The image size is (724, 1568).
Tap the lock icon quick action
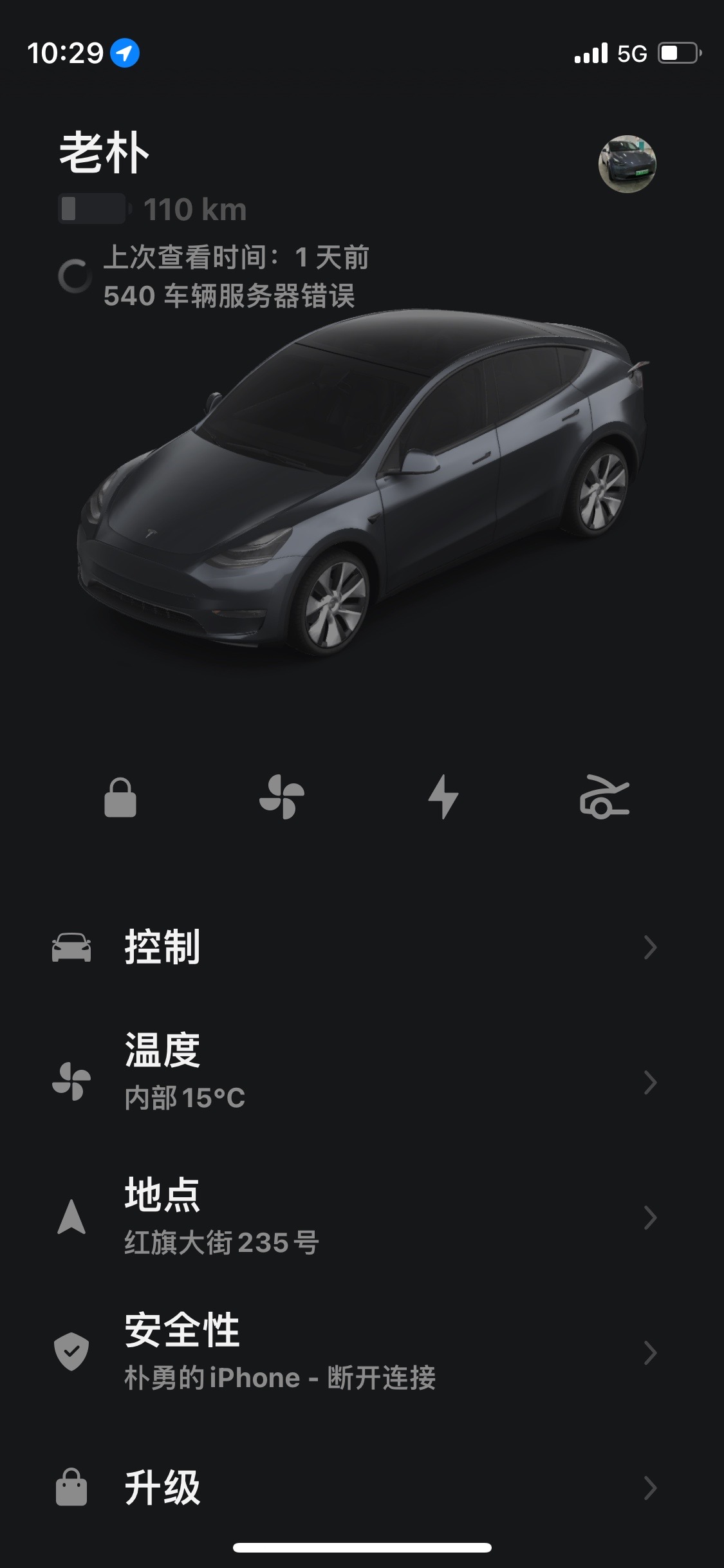click(x=120, y=798)
